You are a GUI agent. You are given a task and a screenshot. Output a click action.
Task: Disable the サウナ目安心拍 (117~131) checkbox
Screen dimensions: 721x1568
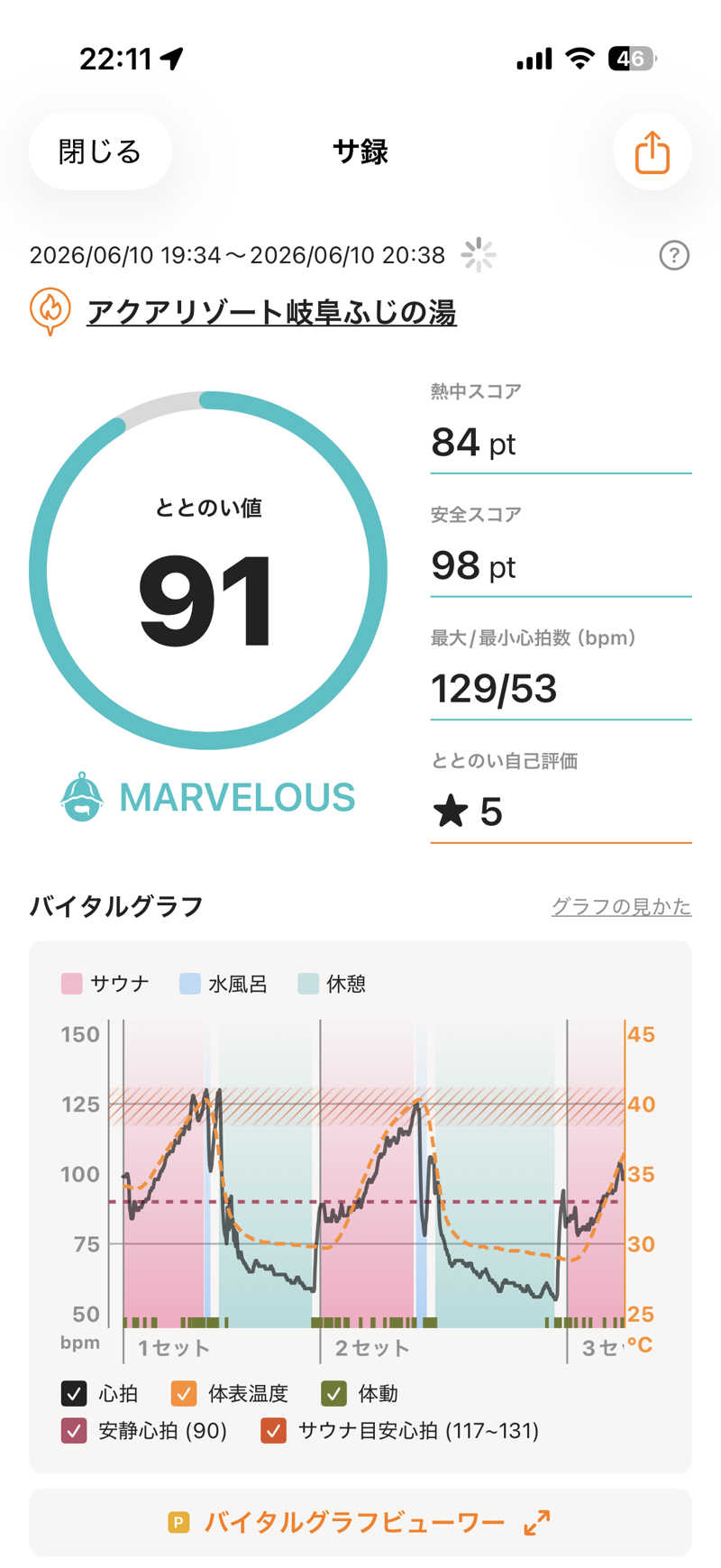(273, 1430)
